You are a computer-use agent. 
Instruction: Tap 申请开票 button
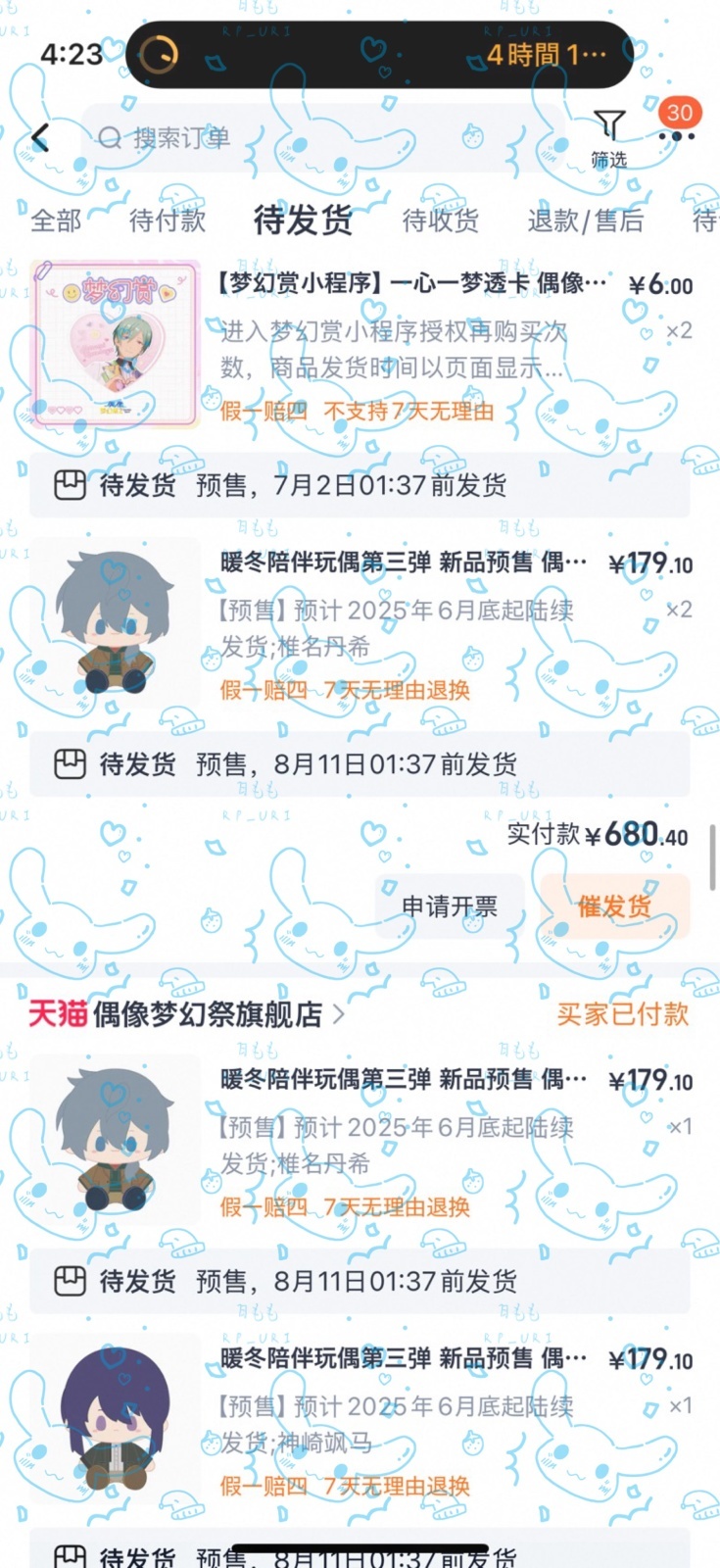450,906
